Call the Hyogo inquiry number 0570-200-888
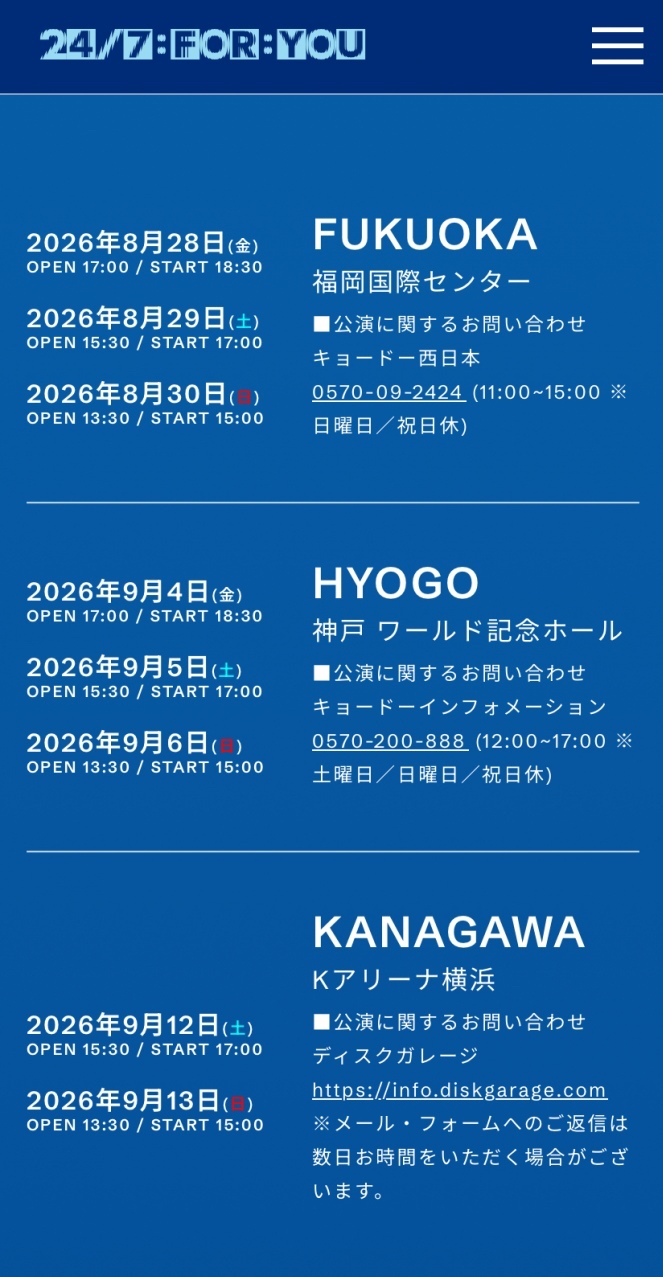The image size is (663, 1277). [389, 741]
